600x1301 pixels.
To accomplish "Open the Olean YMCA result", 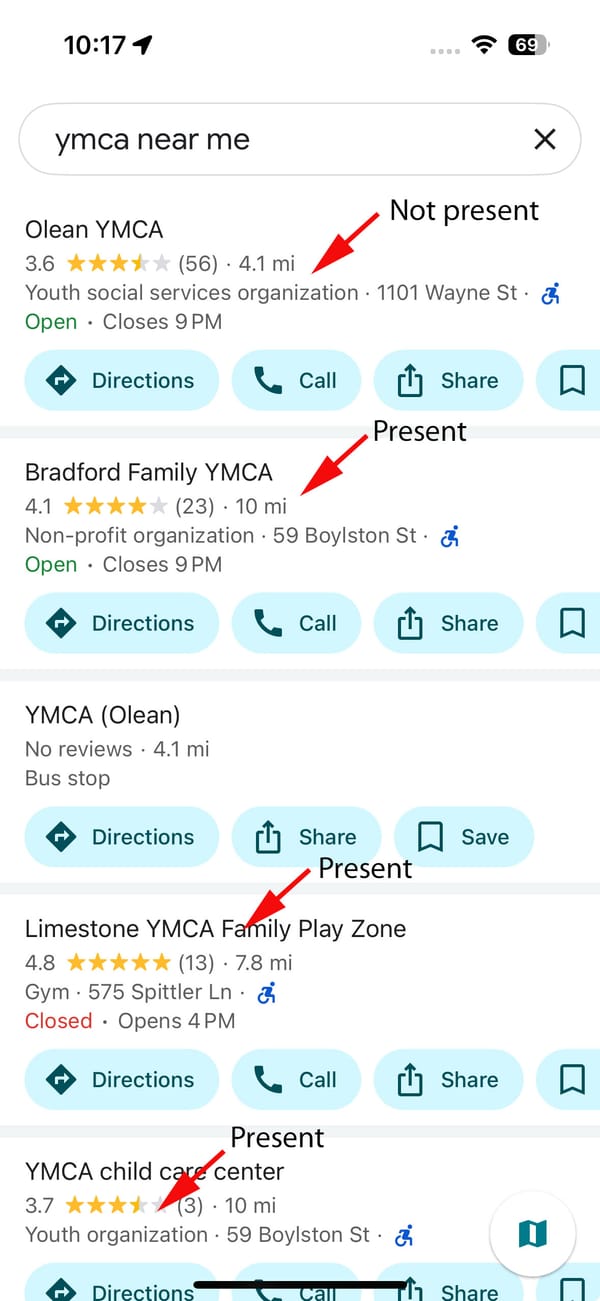I will pos(94,230).
